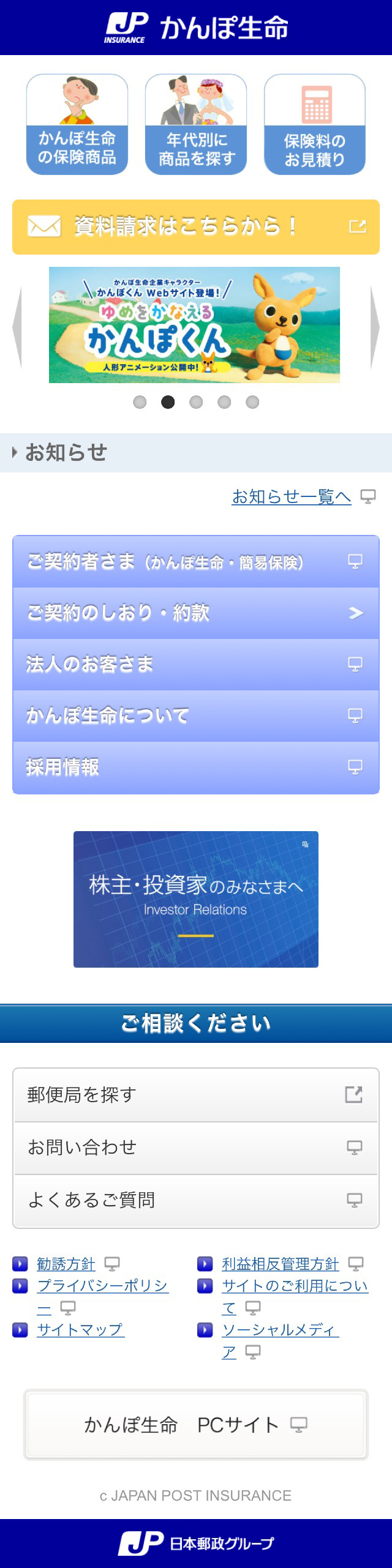The height and width of the screenshot is (1568, 392).
Task: Open ご契約のしおり・約款 row
Action: point(196,613)
